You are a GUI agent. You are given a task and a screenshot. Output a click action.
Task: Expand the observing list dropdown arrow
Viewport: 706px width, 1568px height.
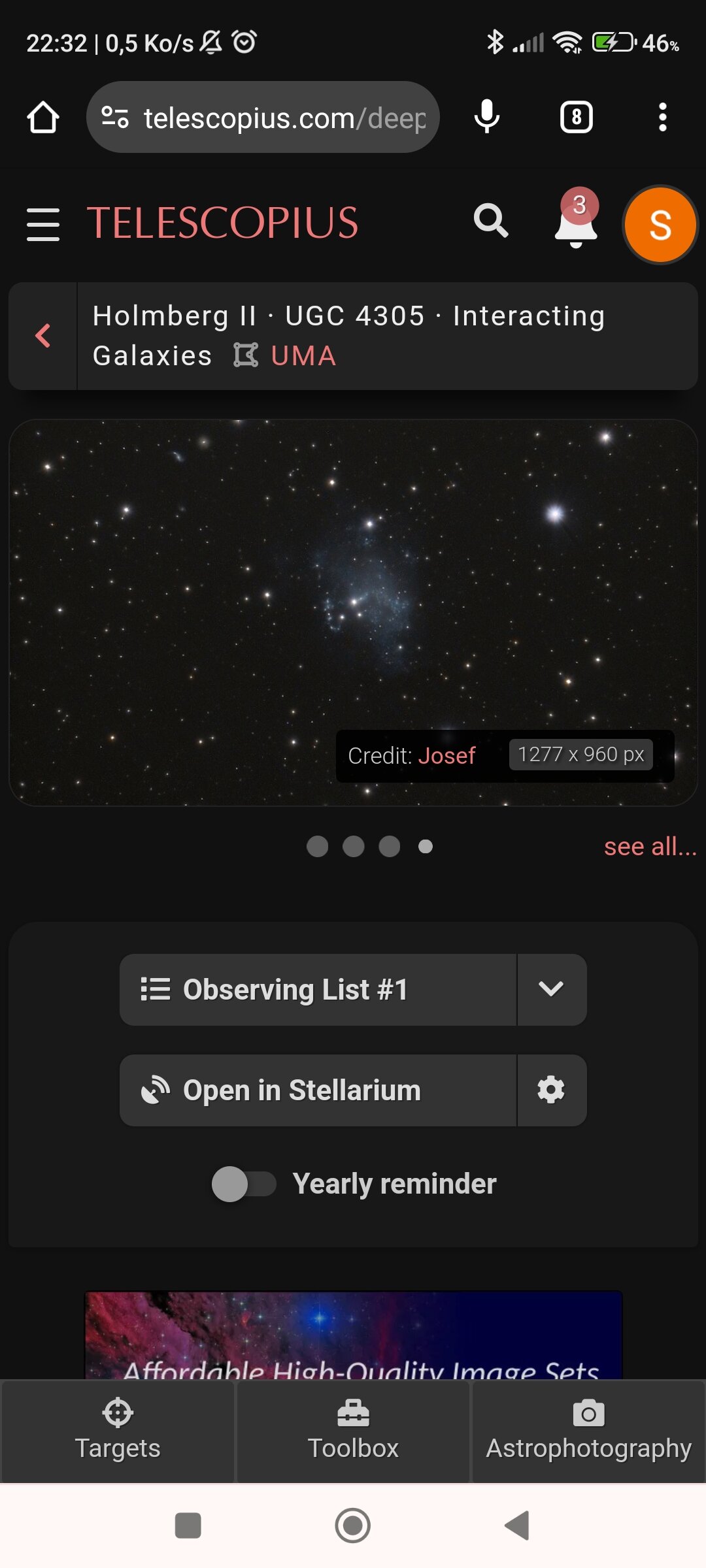pos(551,990)
